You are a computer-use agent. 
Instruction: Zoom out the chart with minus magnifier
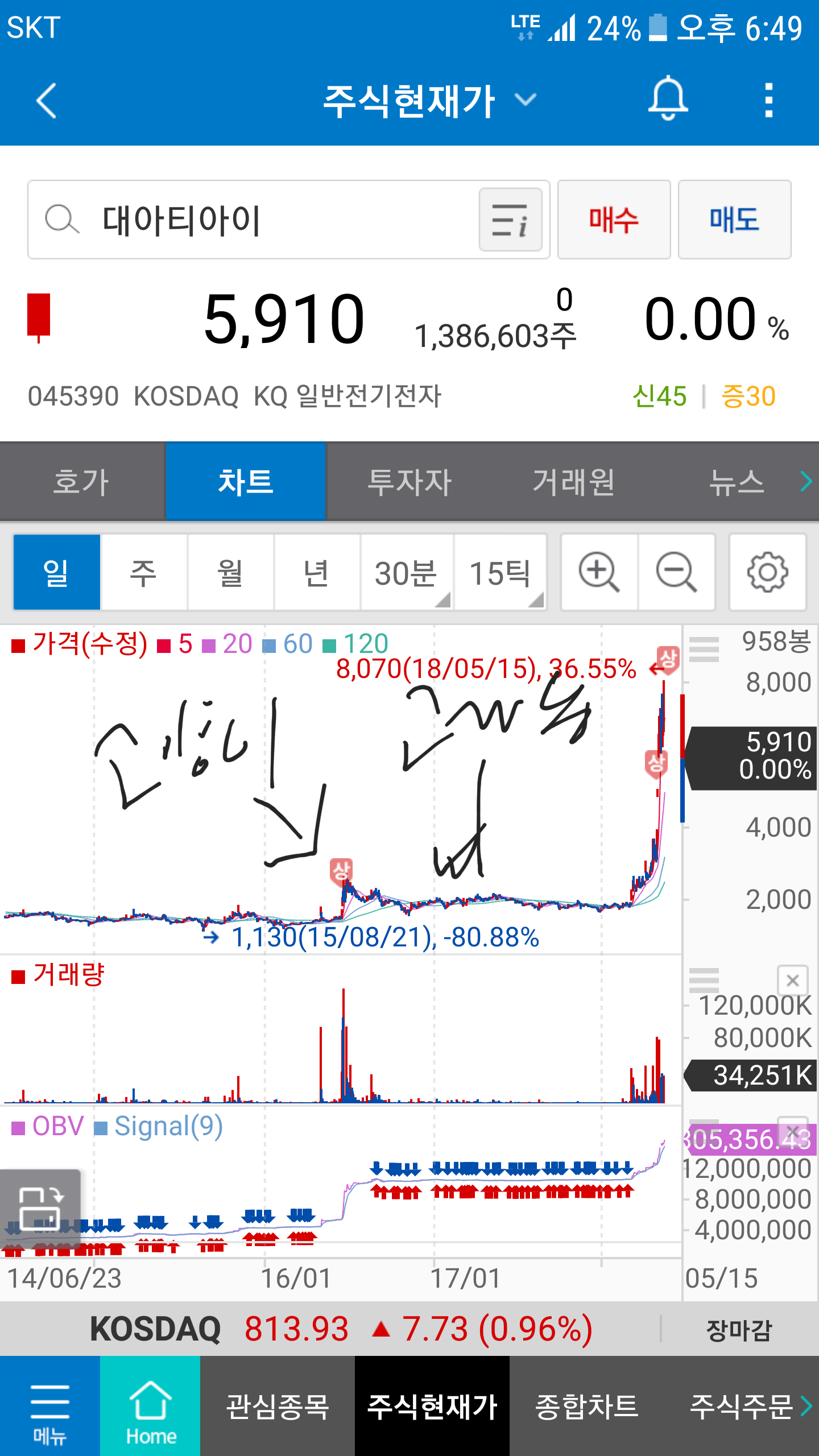676,572
